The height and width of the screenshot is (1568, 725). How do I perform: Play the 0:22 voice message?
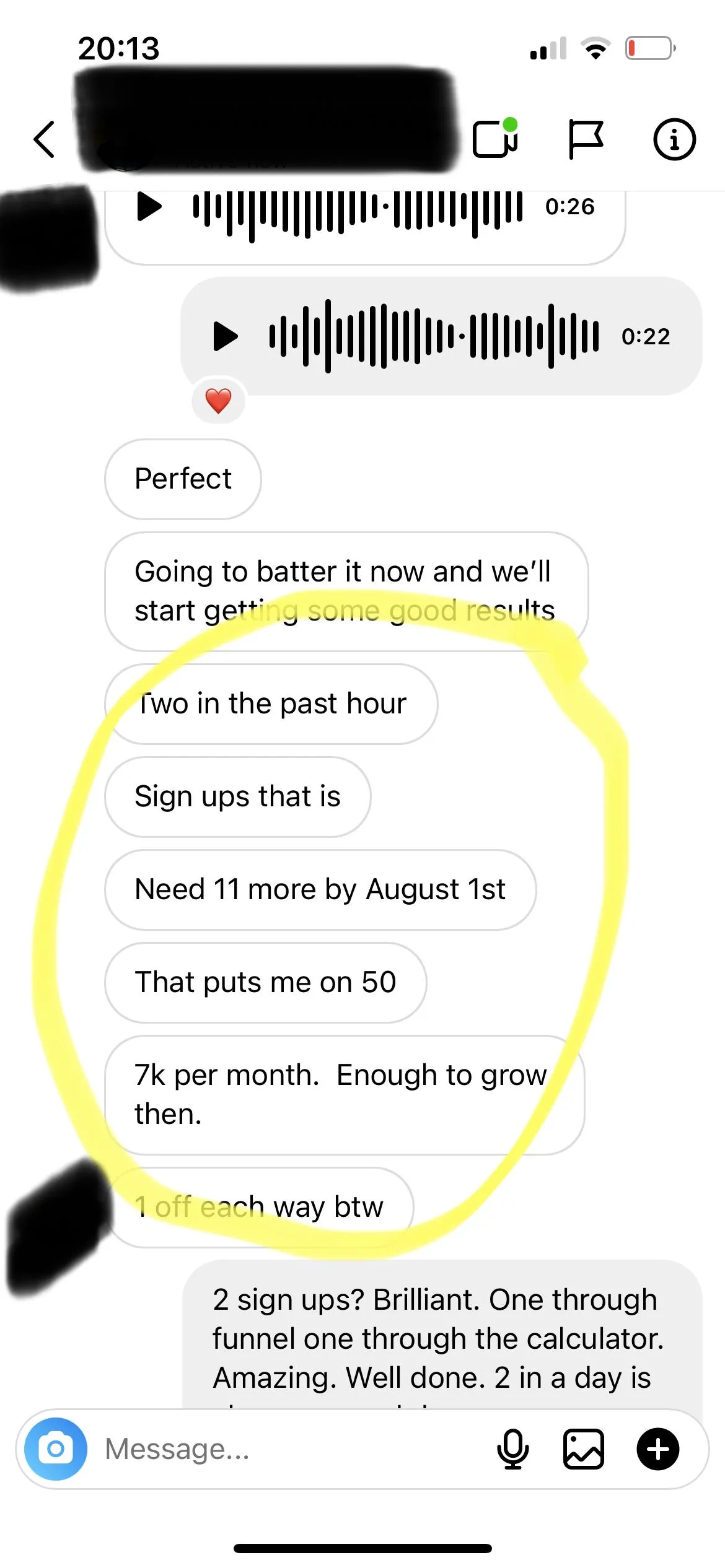[x=225, y=336]
